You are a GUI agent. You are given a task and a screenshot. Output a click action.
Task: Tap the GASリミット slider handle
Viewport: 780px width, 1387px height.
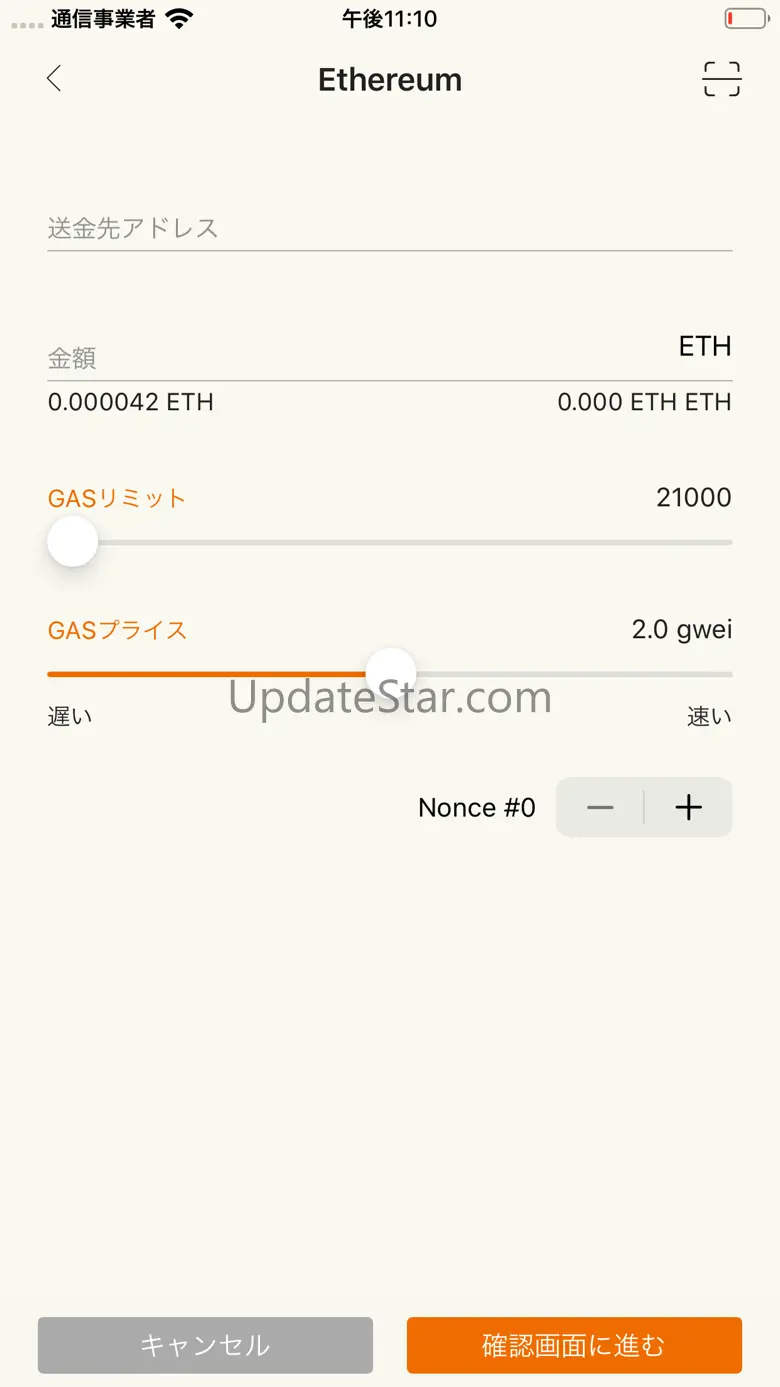tap(73, 542)
